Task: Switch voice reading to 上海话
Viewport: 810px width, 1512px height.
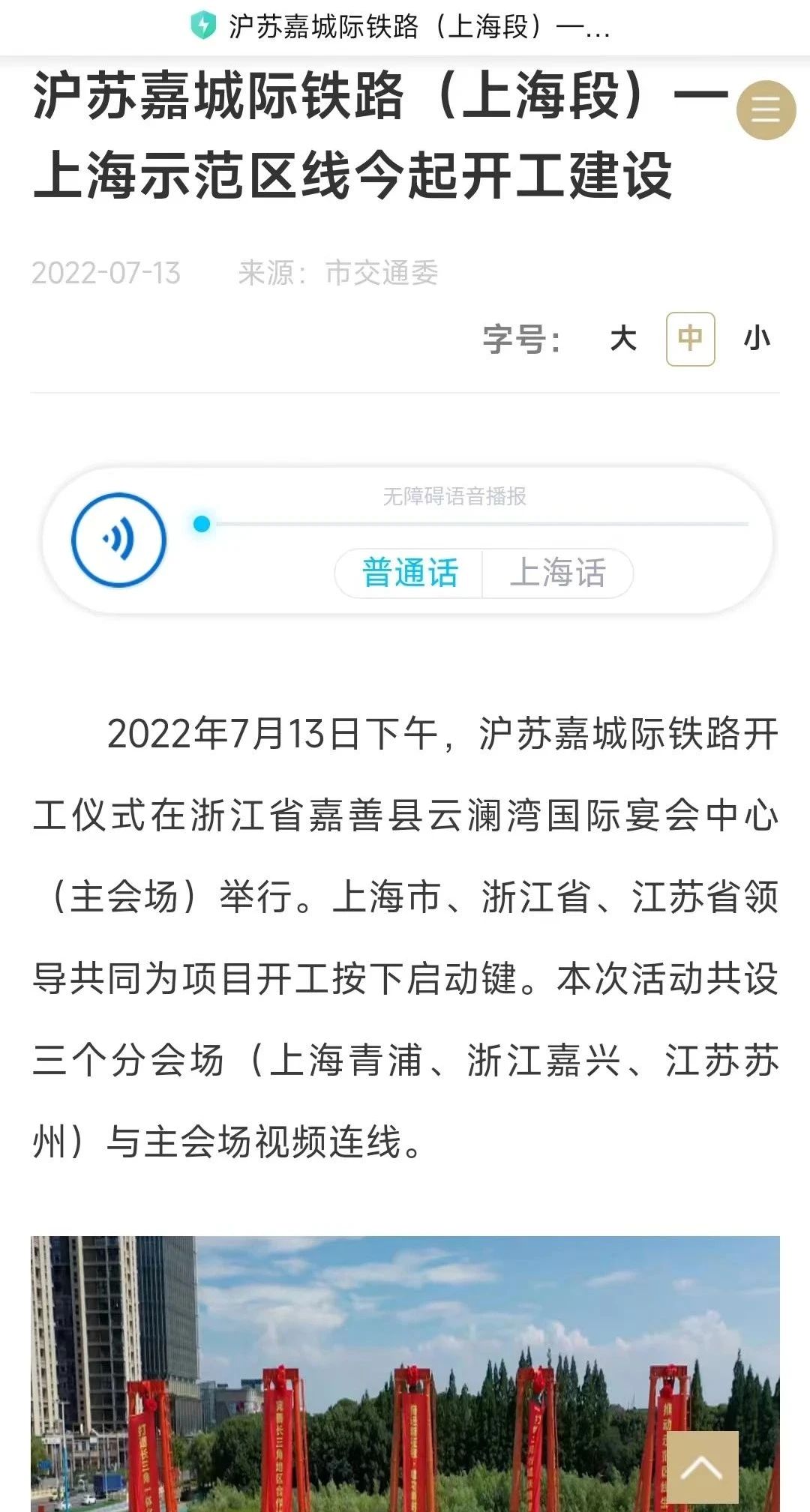Action: [x=557, y=573]
